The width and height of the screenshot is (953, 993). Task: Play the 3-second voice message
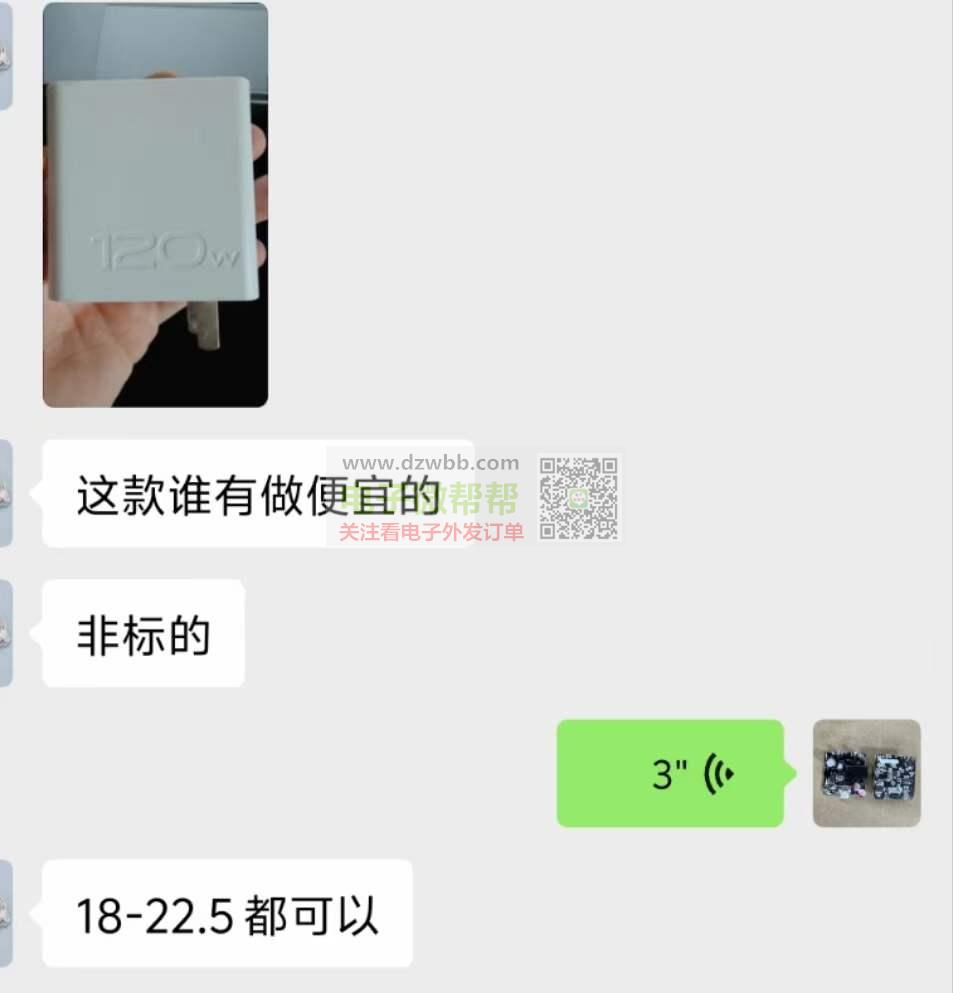tap(670, 773)
